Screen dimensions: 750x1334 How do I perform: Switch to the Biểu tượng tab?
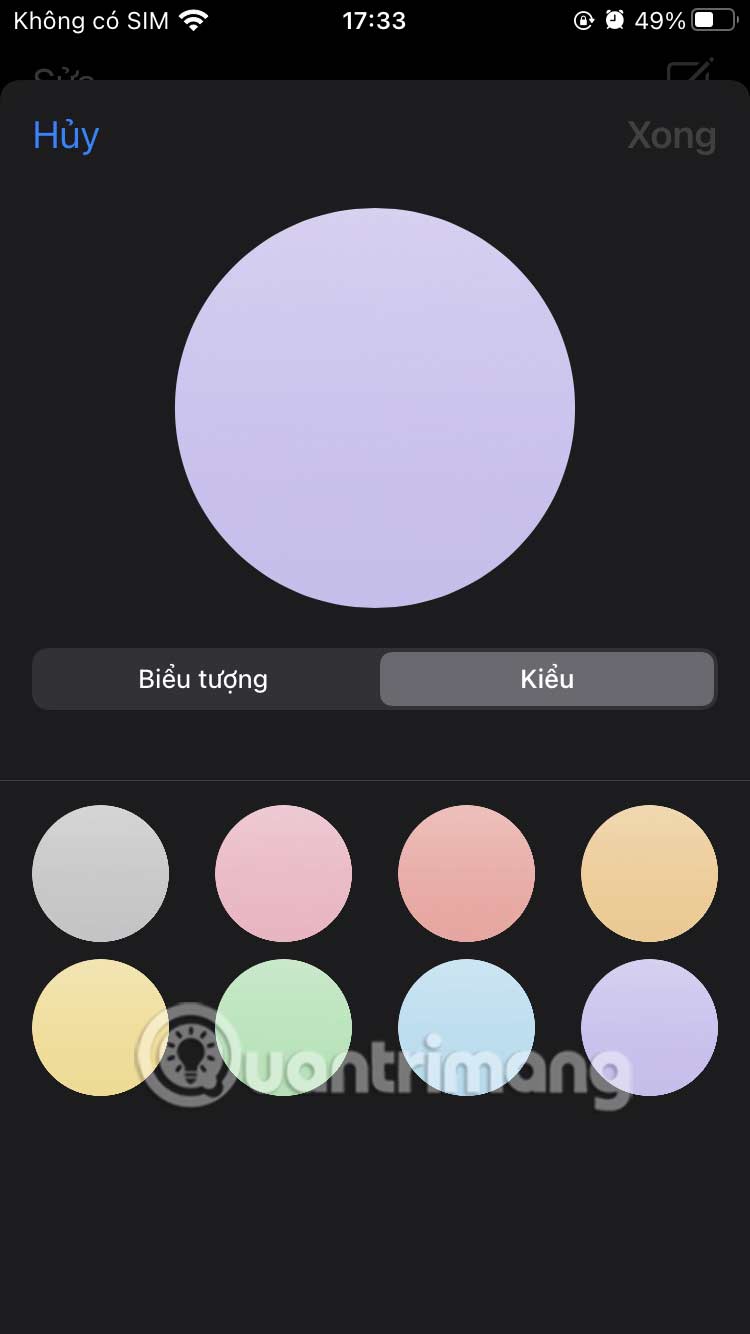(x=204, y=679)
